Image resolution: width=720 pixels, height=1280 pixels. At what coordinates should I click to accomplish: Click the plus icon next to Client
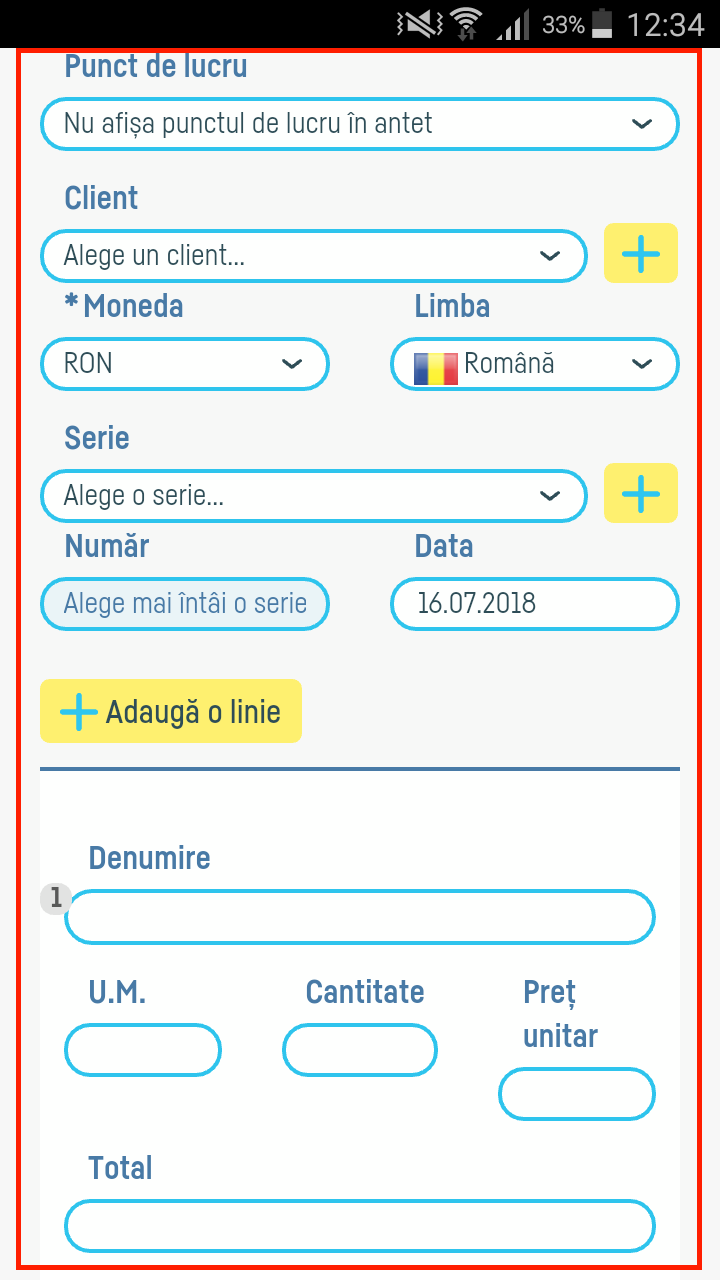640,254
